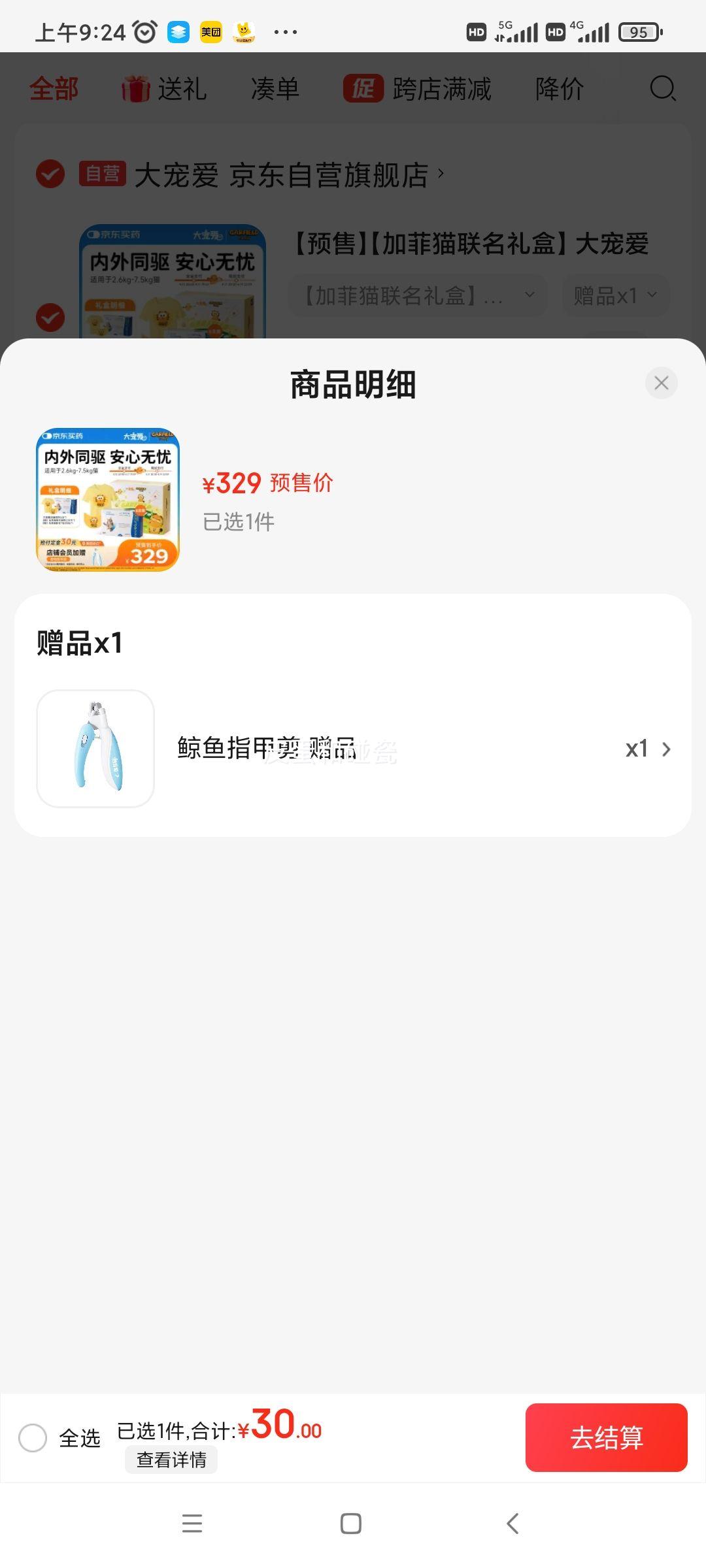Open the Meituan icon in the status bar
The image size is (706, 1568).
pyautogui.click(x=210, y=30)
